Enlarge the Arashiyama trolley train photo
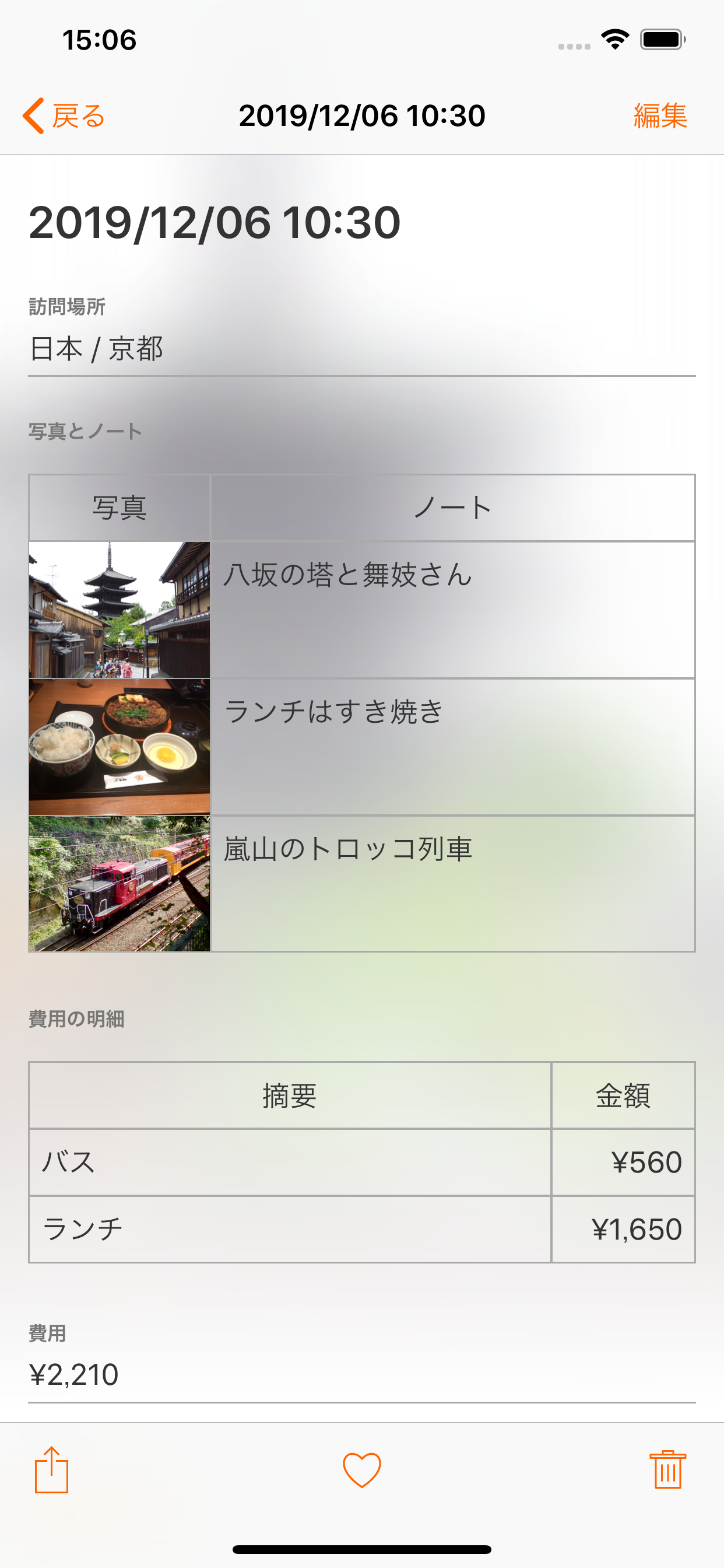Viewport: 724px width, 1568px height. [120, 884]
